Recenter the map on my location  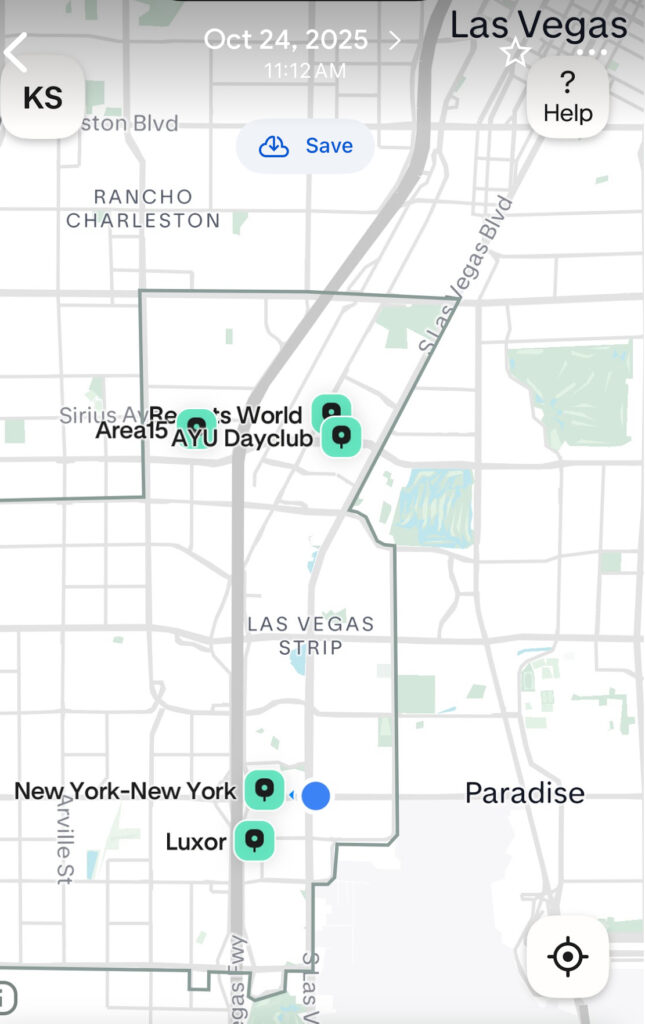pyautogui.click(x=567, y=957)
